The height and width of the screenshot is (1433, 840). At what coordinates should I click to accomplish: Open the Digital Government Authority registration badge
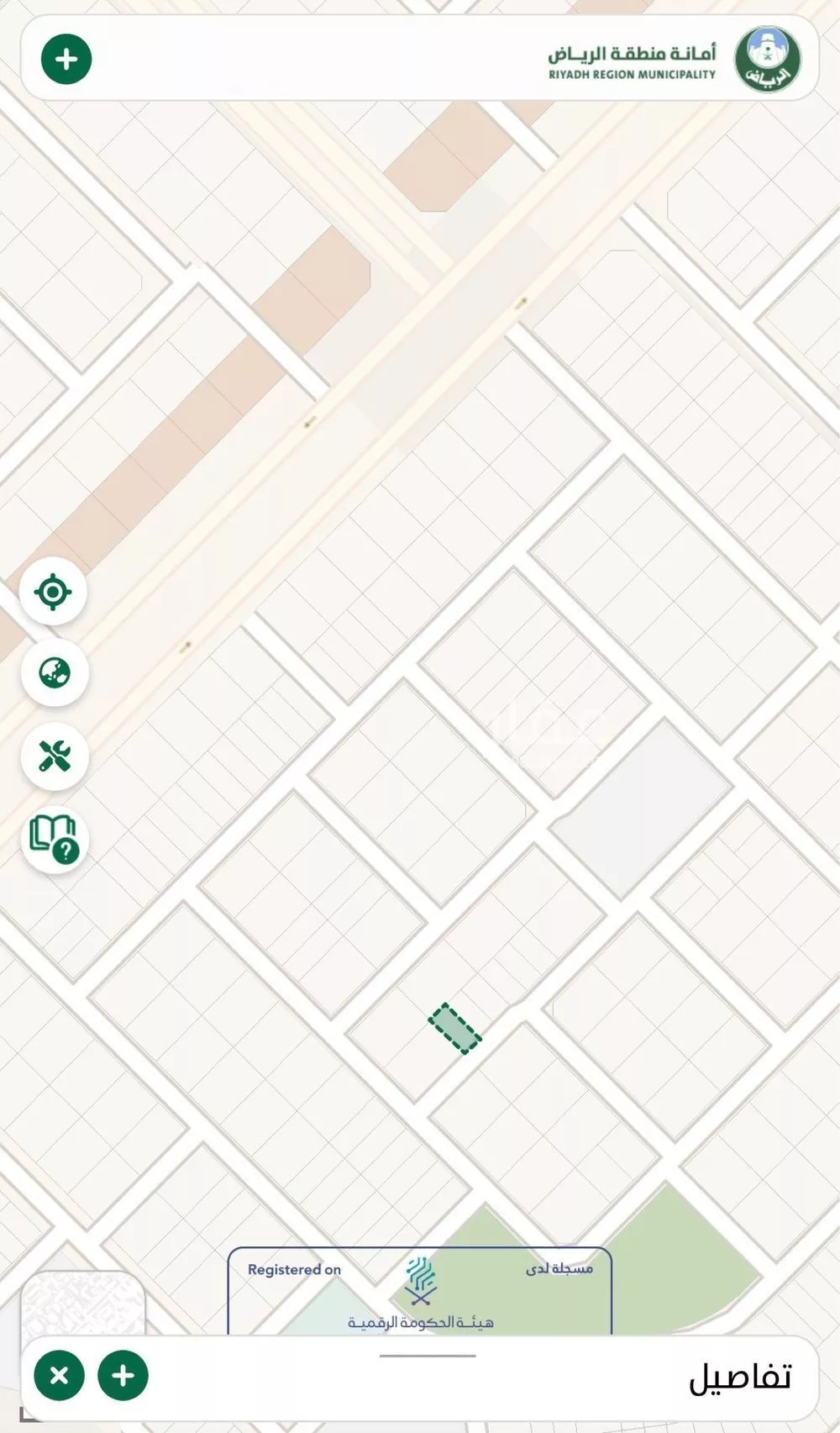tap(420, 1292)
